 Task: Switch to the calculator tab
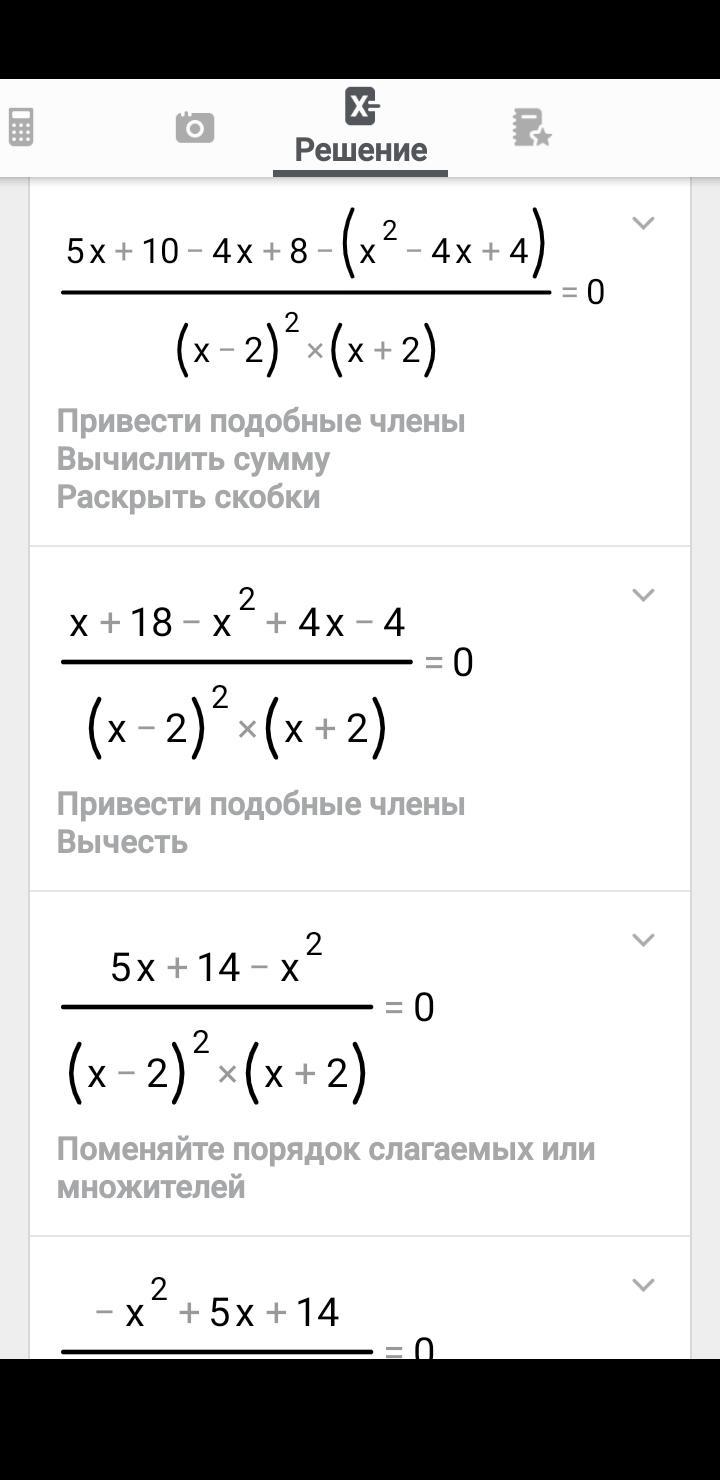[20, 128]
